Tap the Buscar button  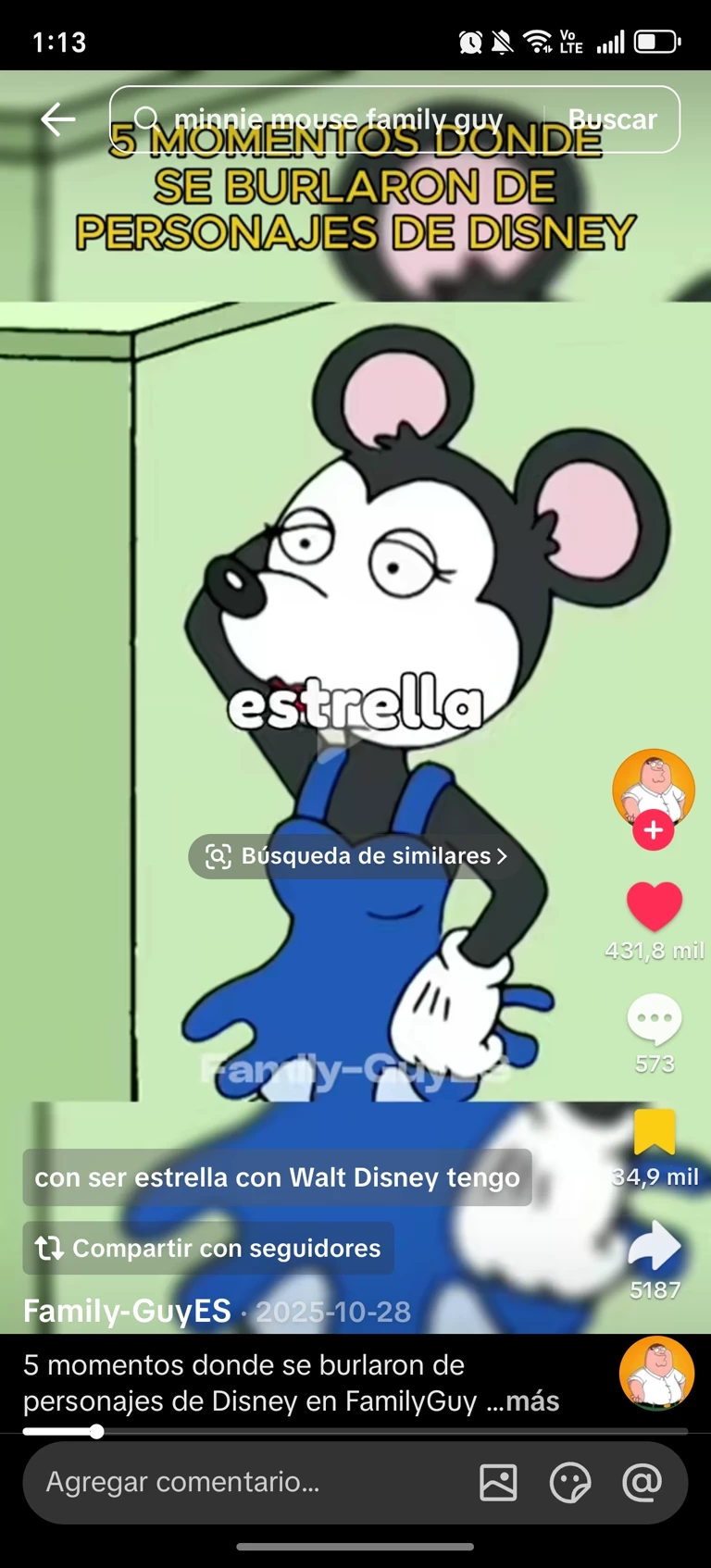(x=612, y=119)
